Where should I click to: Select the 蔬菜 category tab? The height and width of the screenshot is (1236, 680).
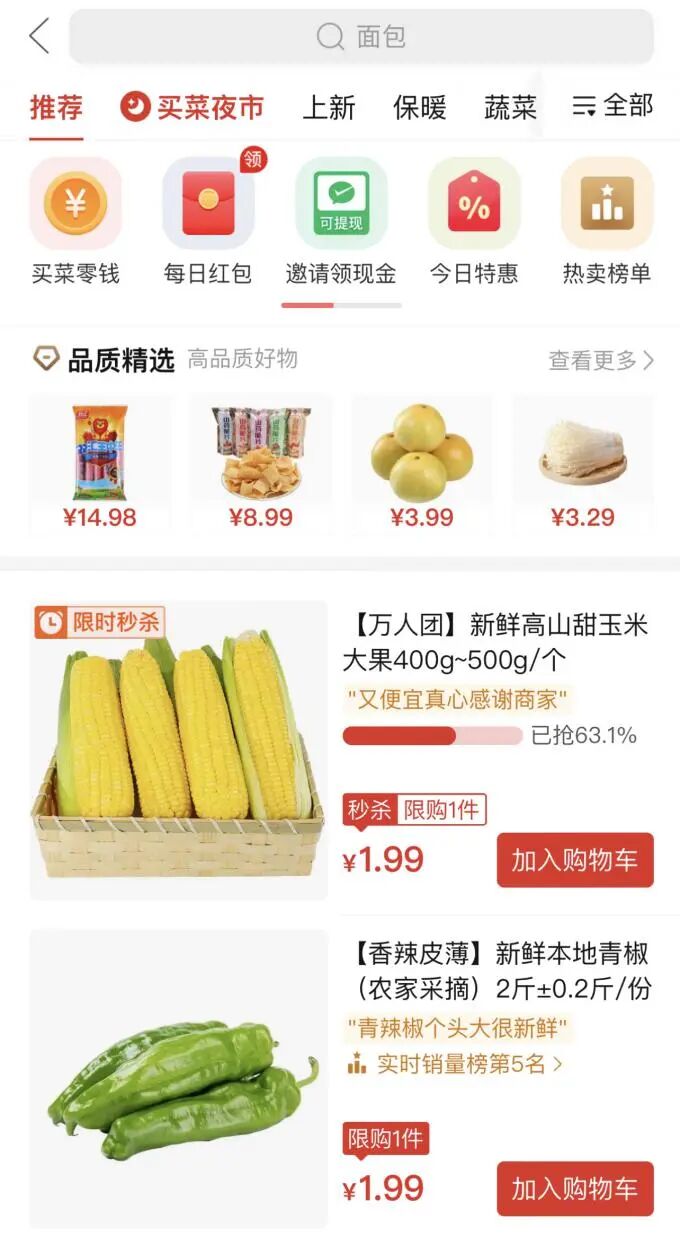[510, 107]
